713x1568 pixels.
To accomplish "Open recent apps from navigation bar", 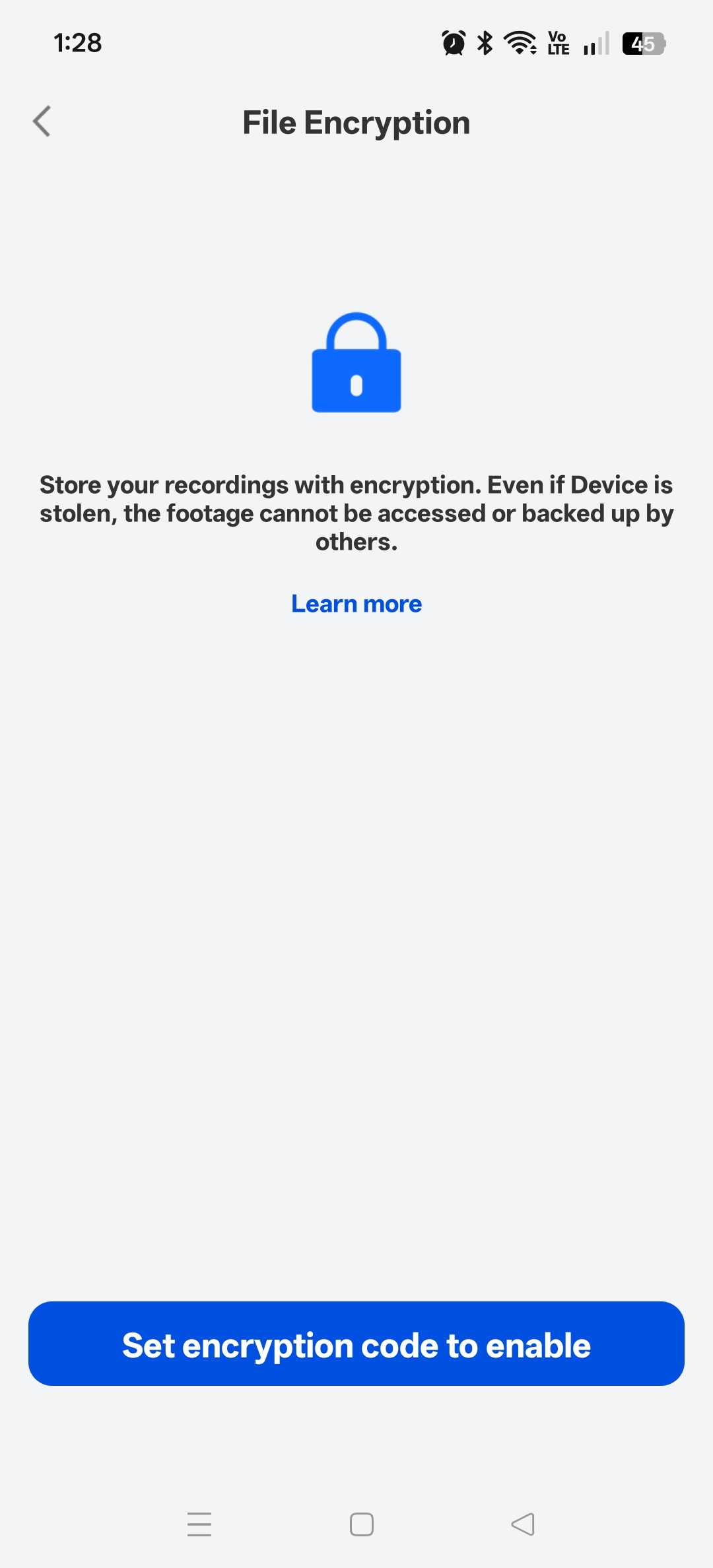I will pyautogui.click(x=199, y=1524).
